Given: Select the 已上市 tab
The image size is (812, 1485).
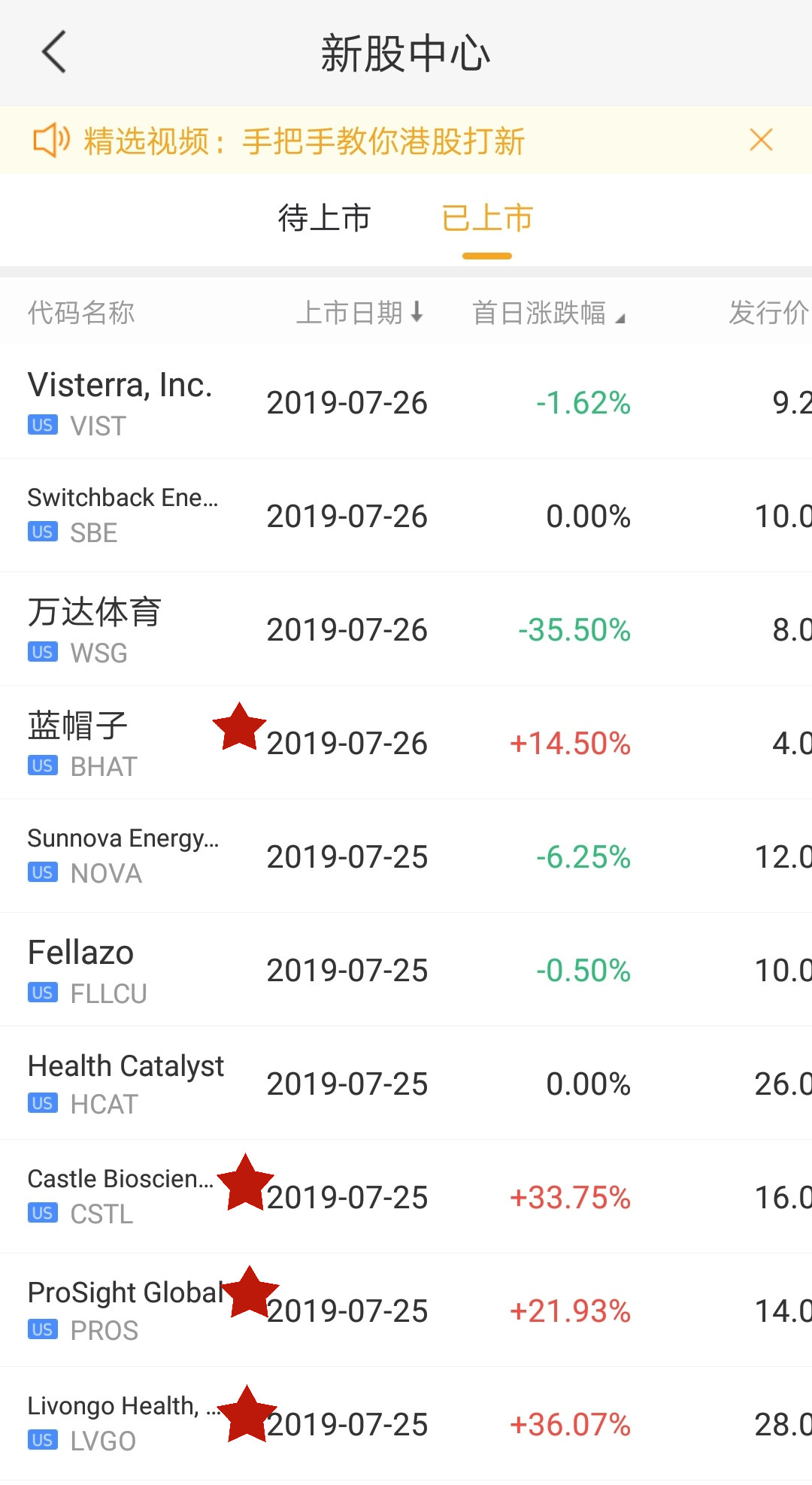Looking at the screenshot, I should click(x=487, y=219).
